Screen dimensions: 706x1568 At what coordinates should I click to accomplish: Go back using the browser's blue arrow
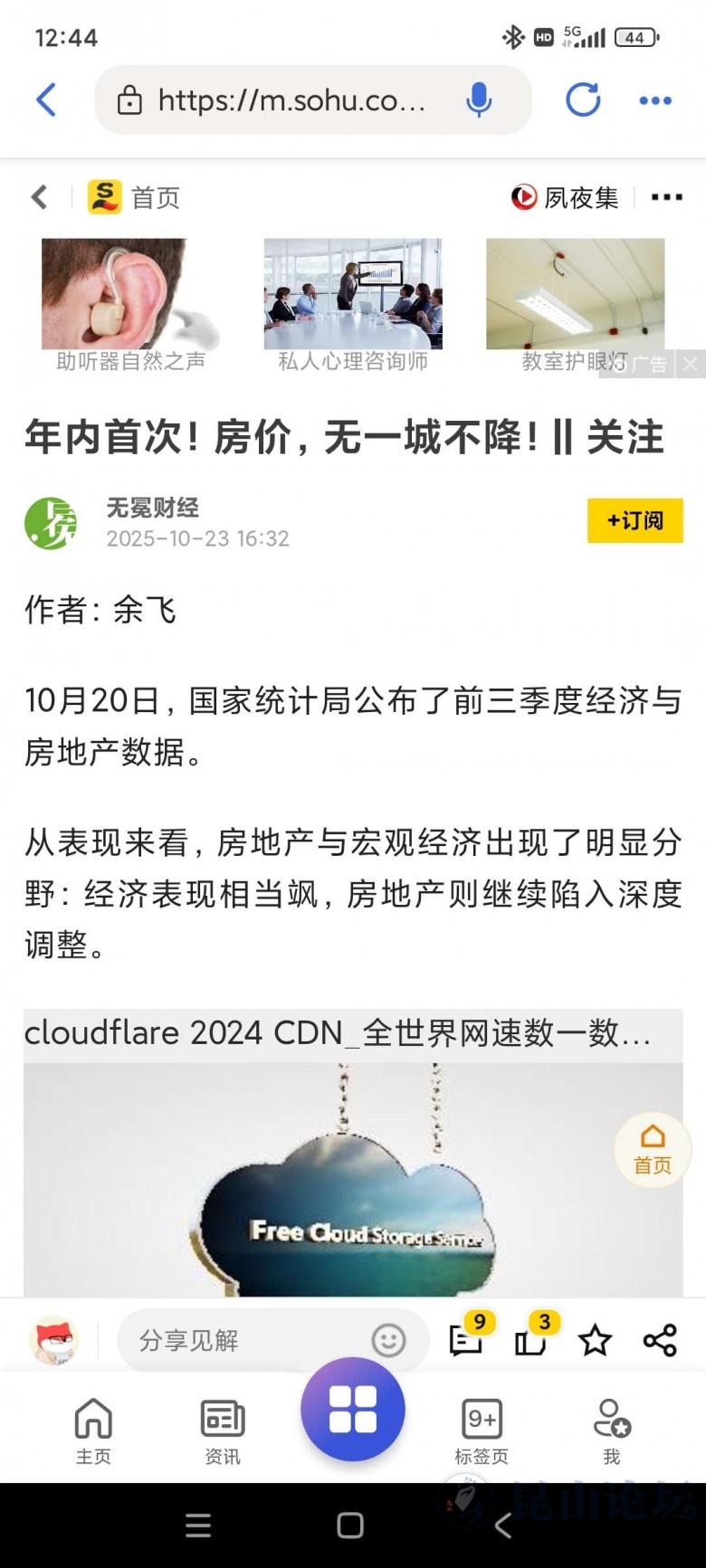[x=46, y=100]
